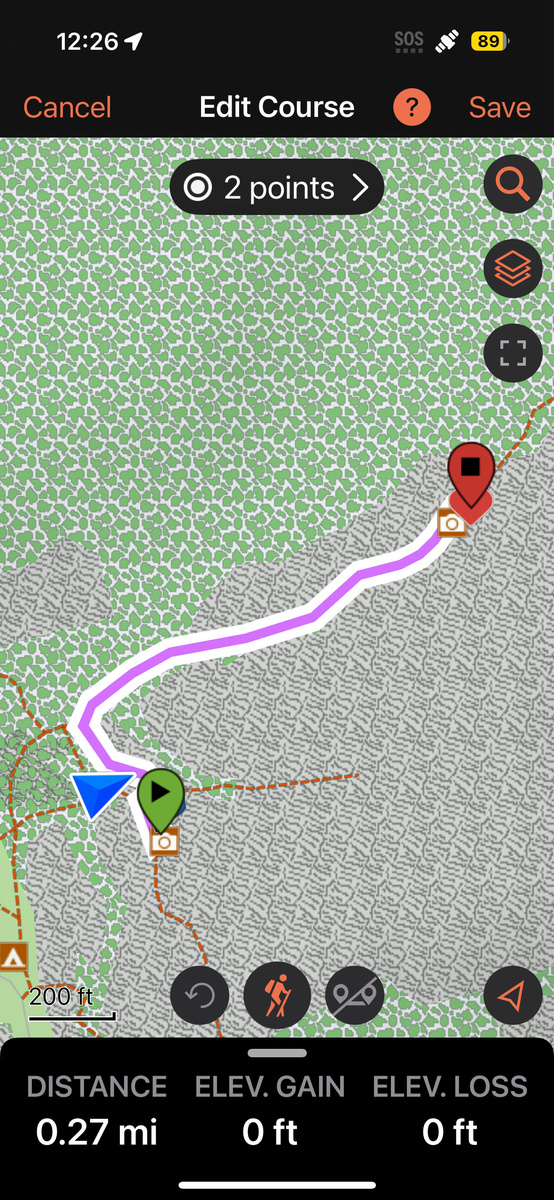Open the photo marker near the end point
Viewport: 554px width, 1200px height.
pyautogui.click(x=452, y=522)
